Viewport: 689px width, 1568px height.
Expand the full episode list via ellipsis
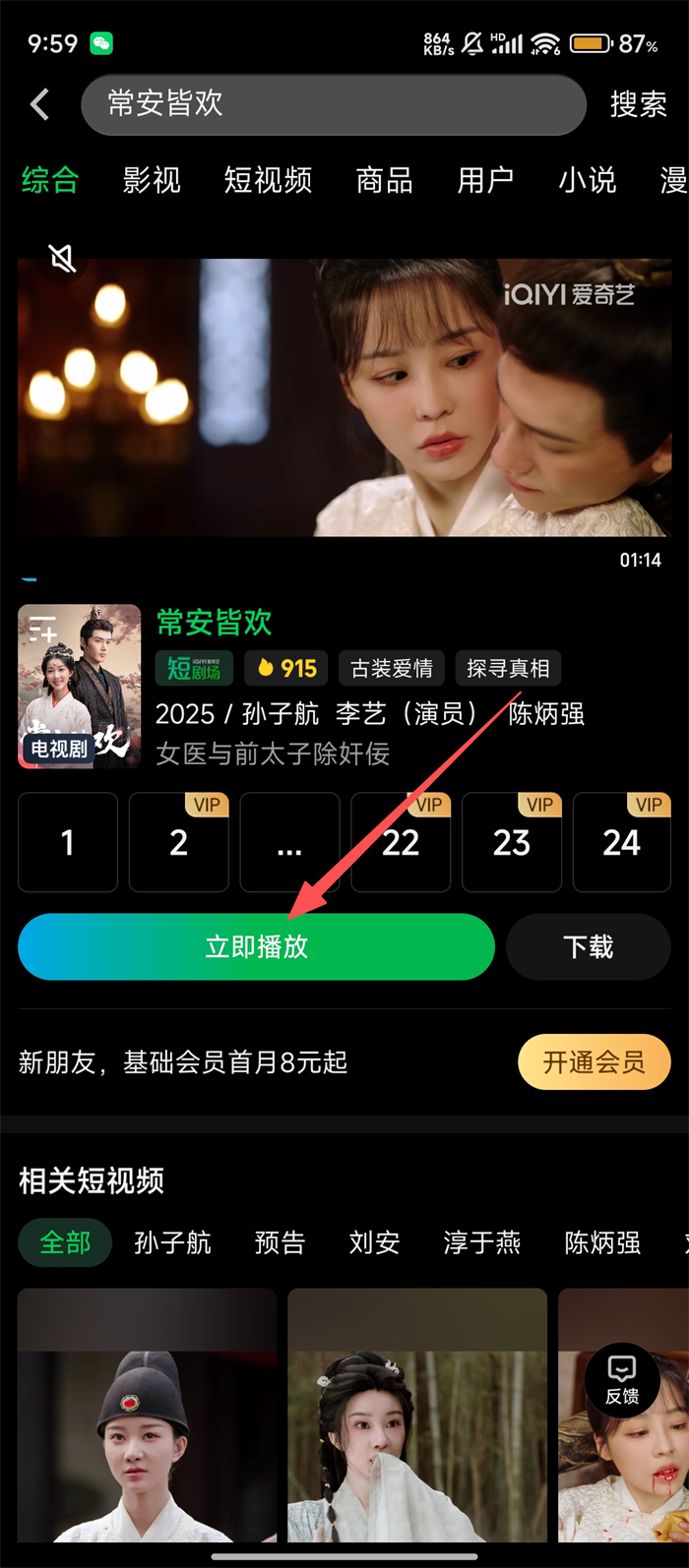289,842
